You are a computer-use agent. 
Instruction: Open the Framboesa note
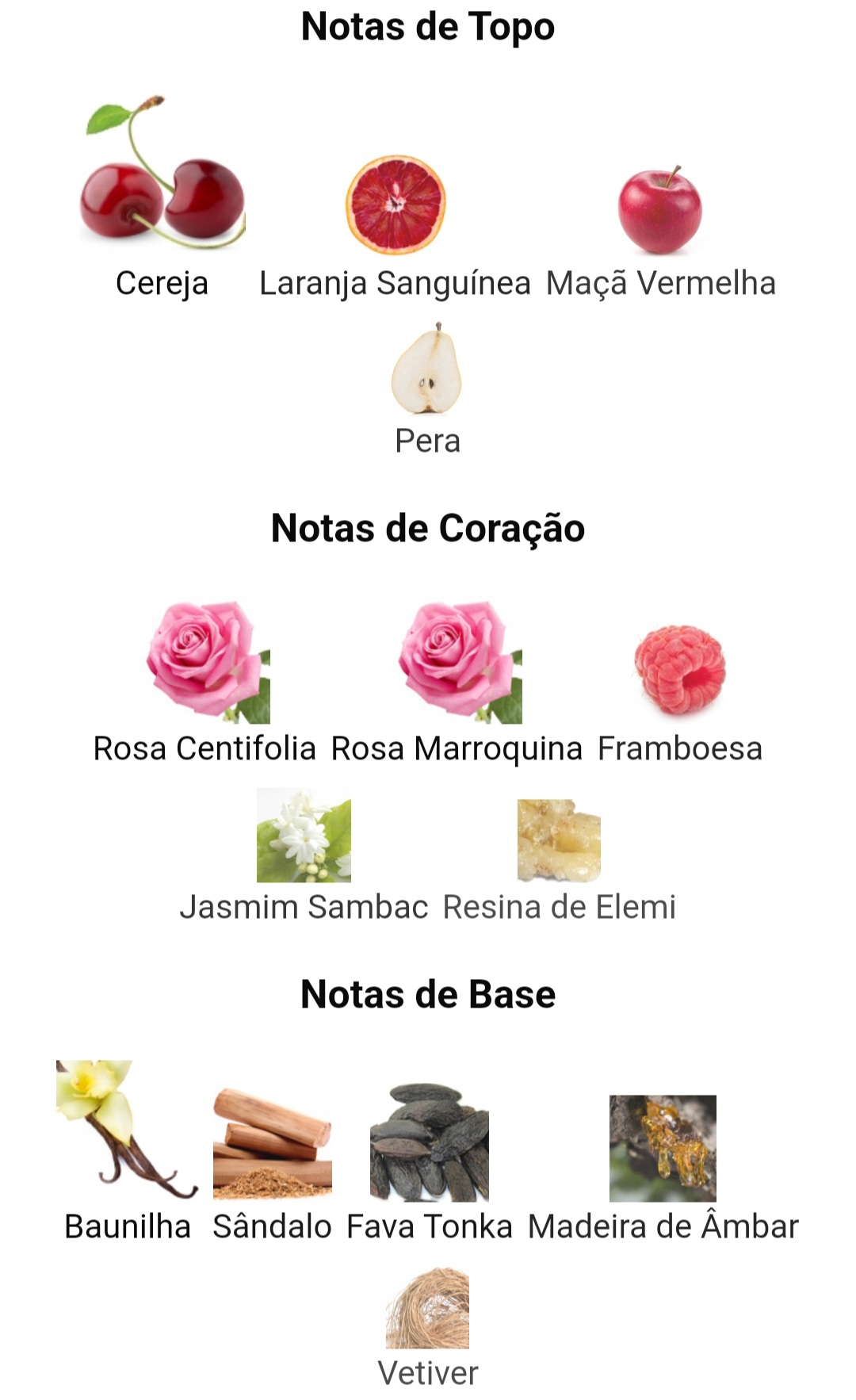pyautogui.click(x=679, y=694)
